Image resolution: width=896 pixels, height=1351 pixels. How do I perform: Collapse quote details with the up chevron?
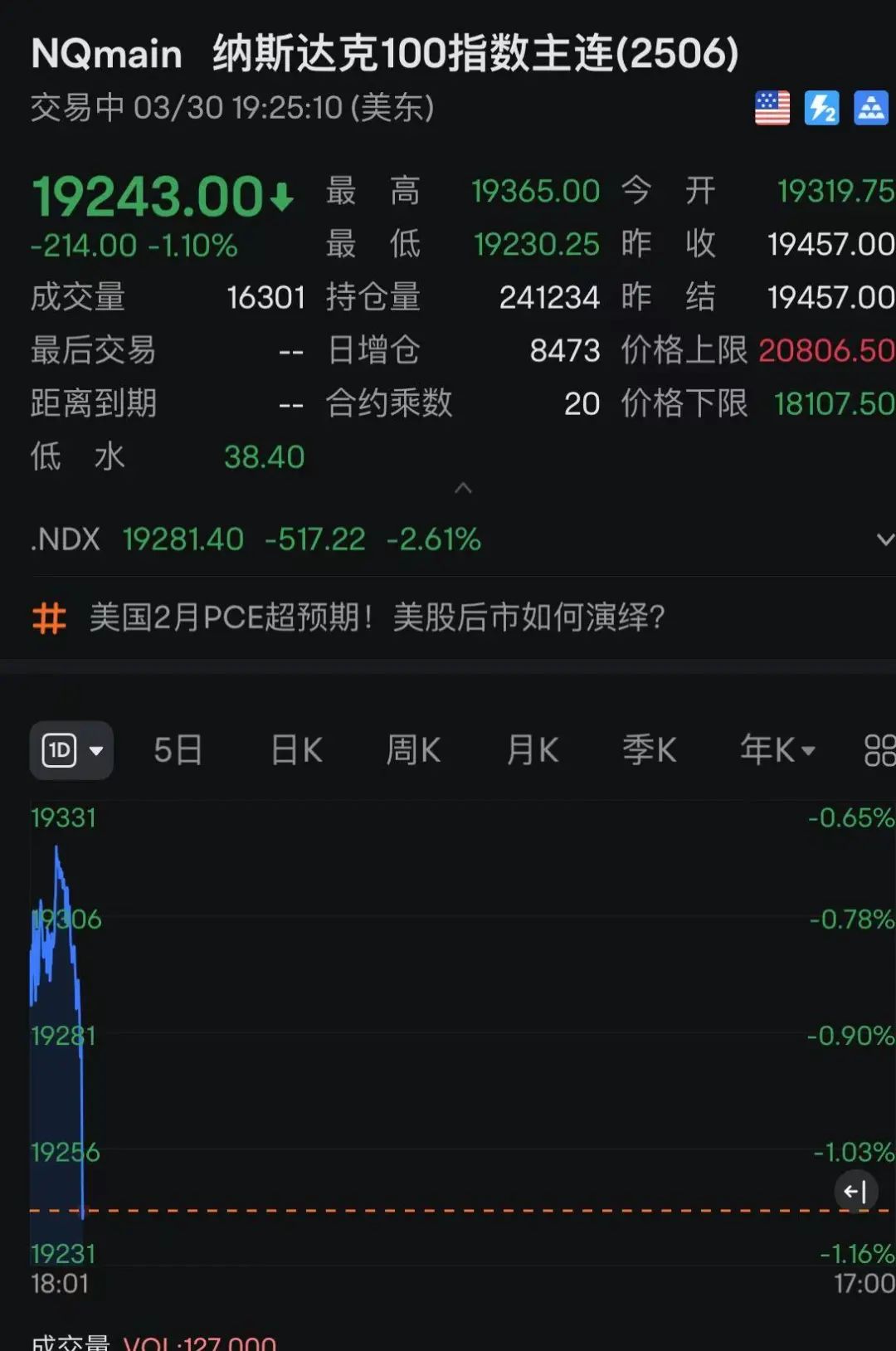(x=464, y=490)
